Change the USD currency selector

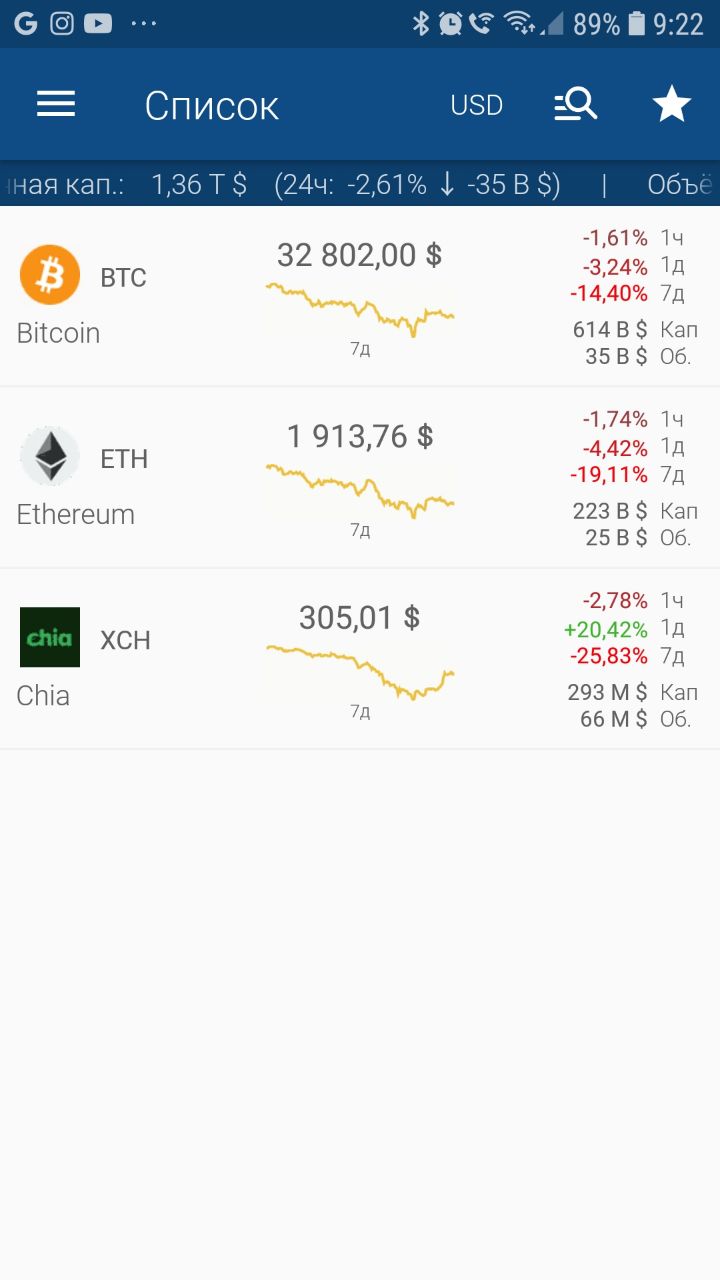click(476, 105)
